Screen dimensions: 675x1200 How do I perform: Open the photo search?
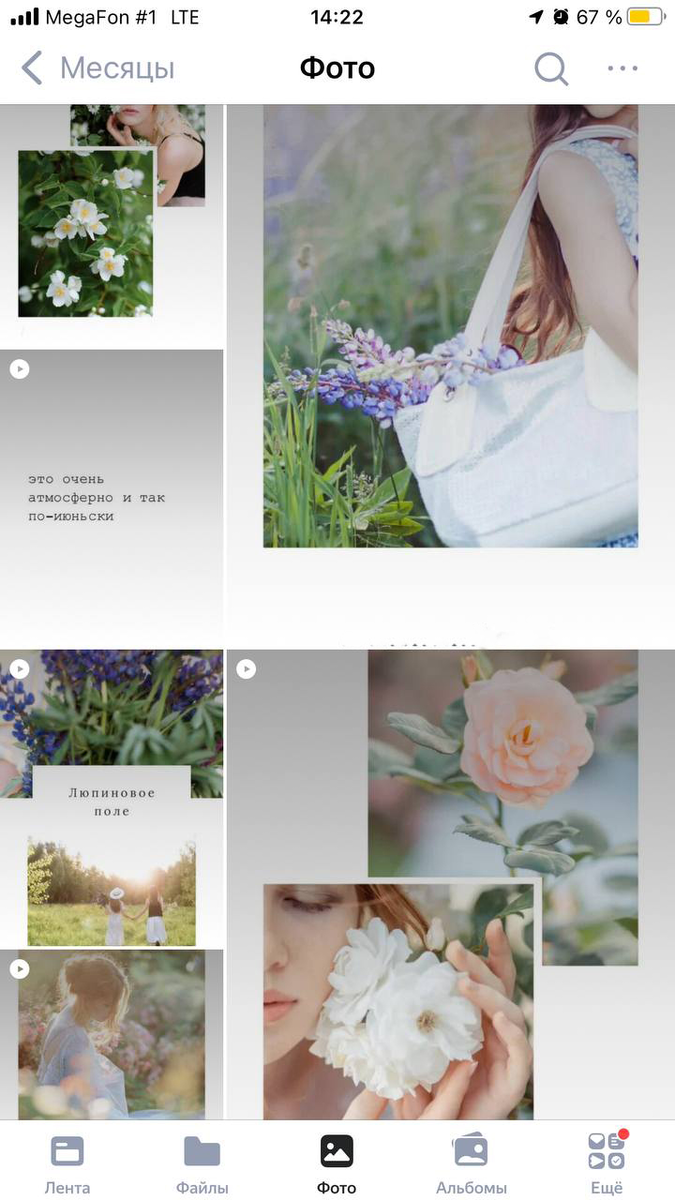551,68
